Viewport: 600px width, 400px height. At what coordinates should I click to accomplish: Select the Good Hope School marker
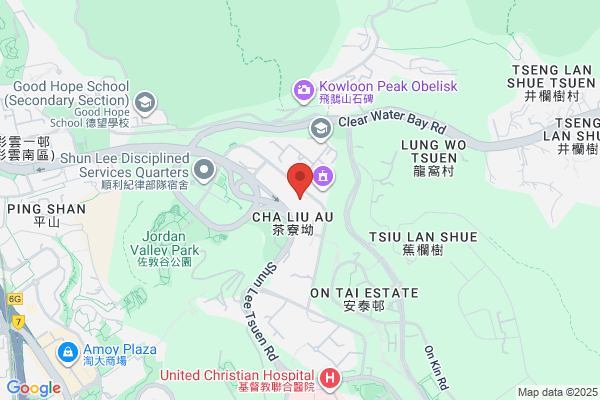145,103
